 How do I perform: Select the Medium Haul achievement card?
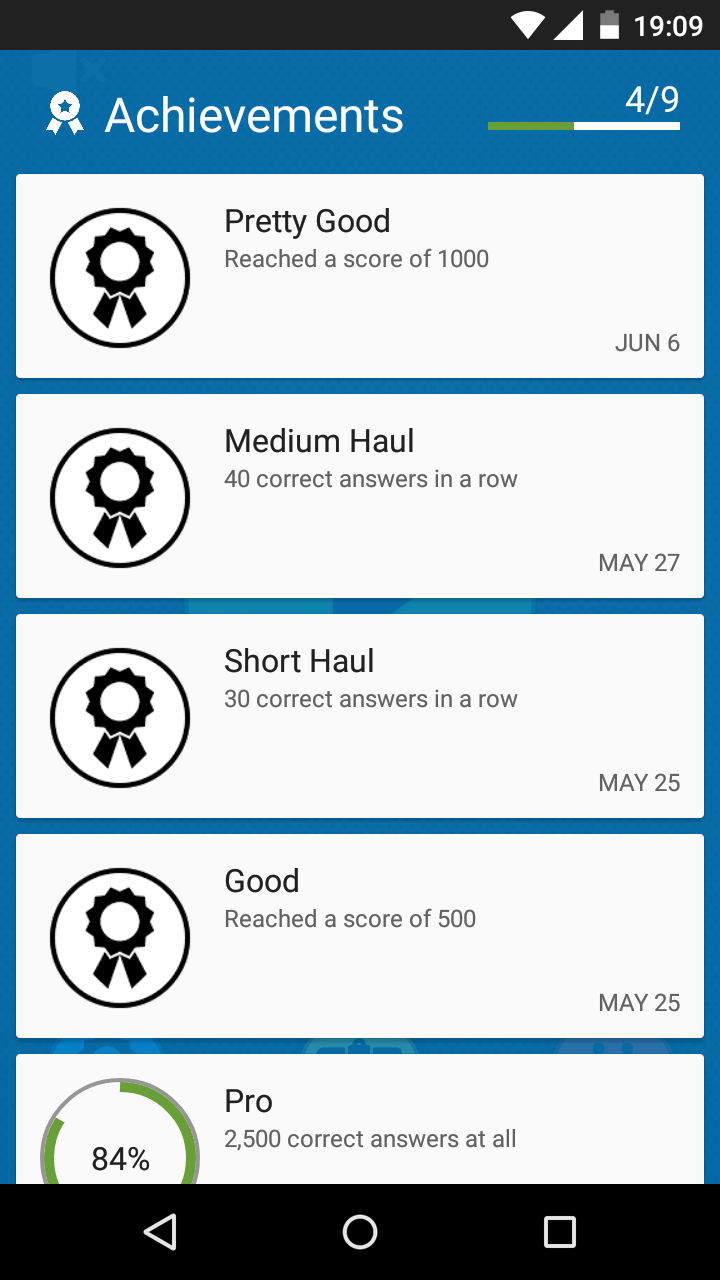[x=360, y=496]
